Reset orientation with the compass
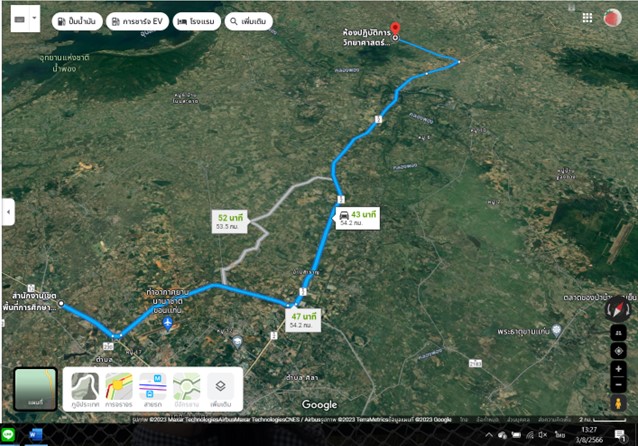 (x=619, y=311)
